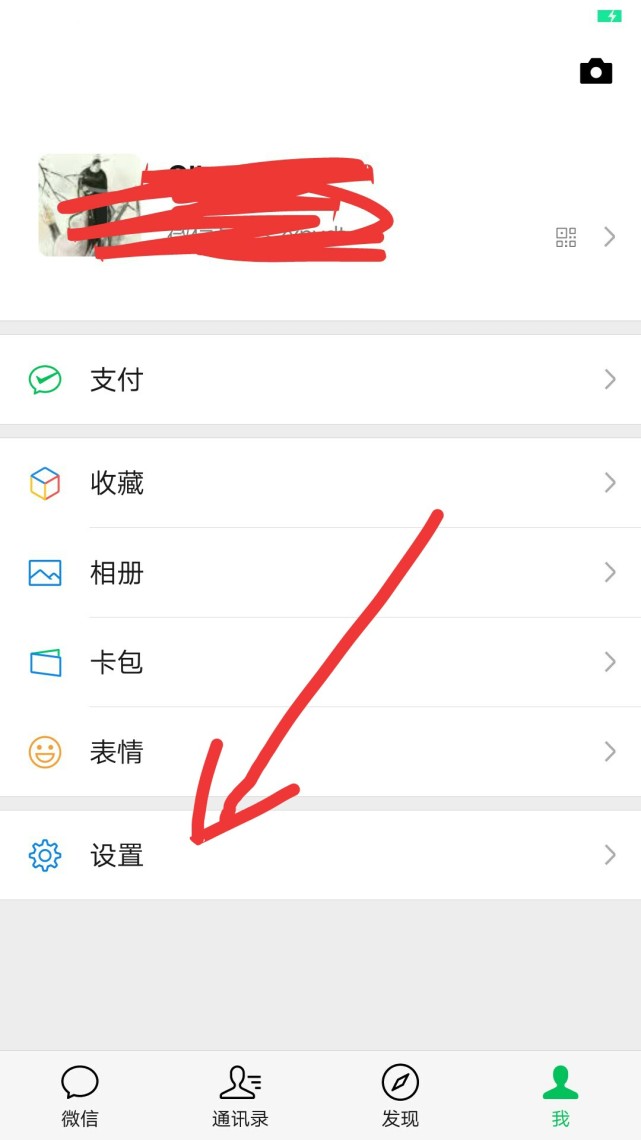Open the camera icon
The image size is (641, 1140).
point(595,71)
